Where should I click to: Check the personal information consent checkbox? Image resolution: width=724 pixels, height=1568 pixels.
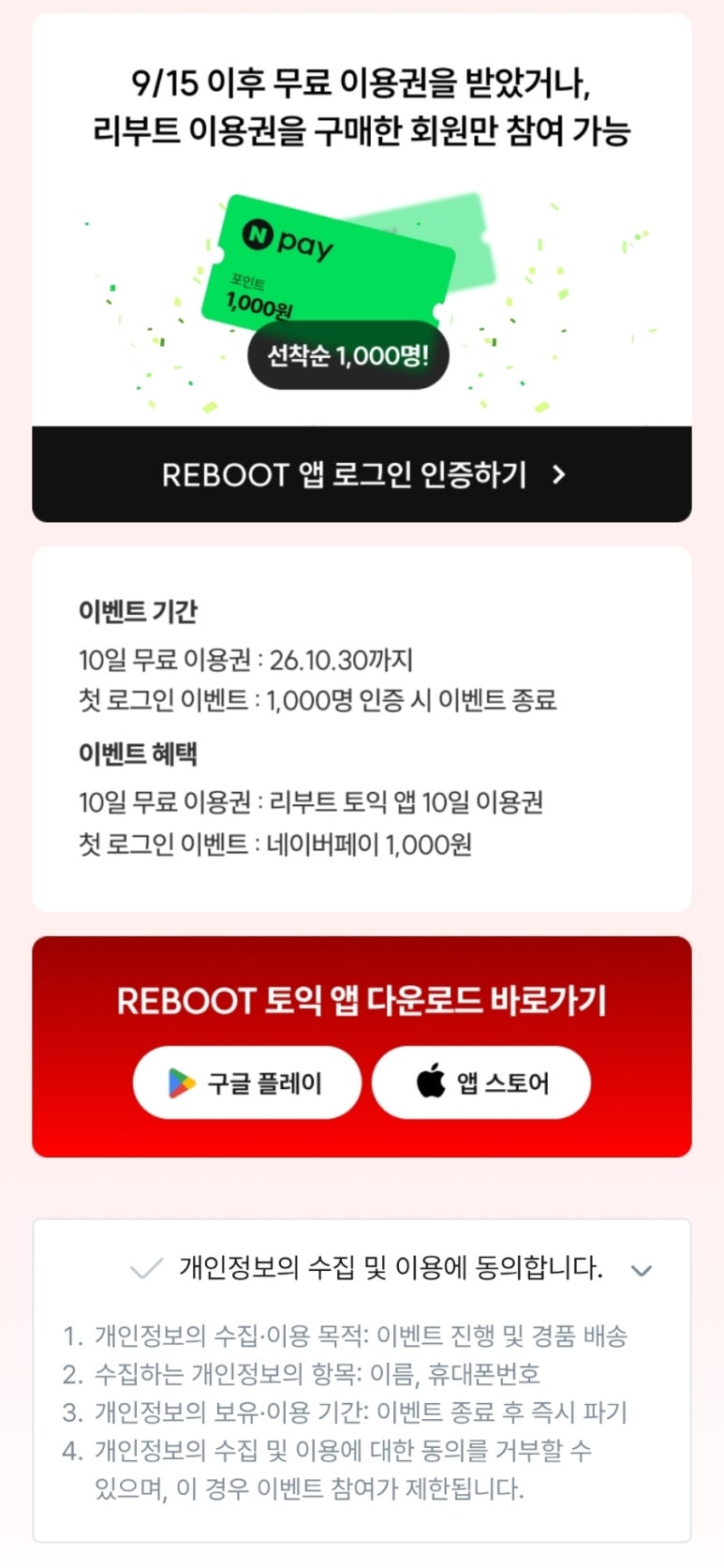pyautogui.click(x=146, y=1270)
